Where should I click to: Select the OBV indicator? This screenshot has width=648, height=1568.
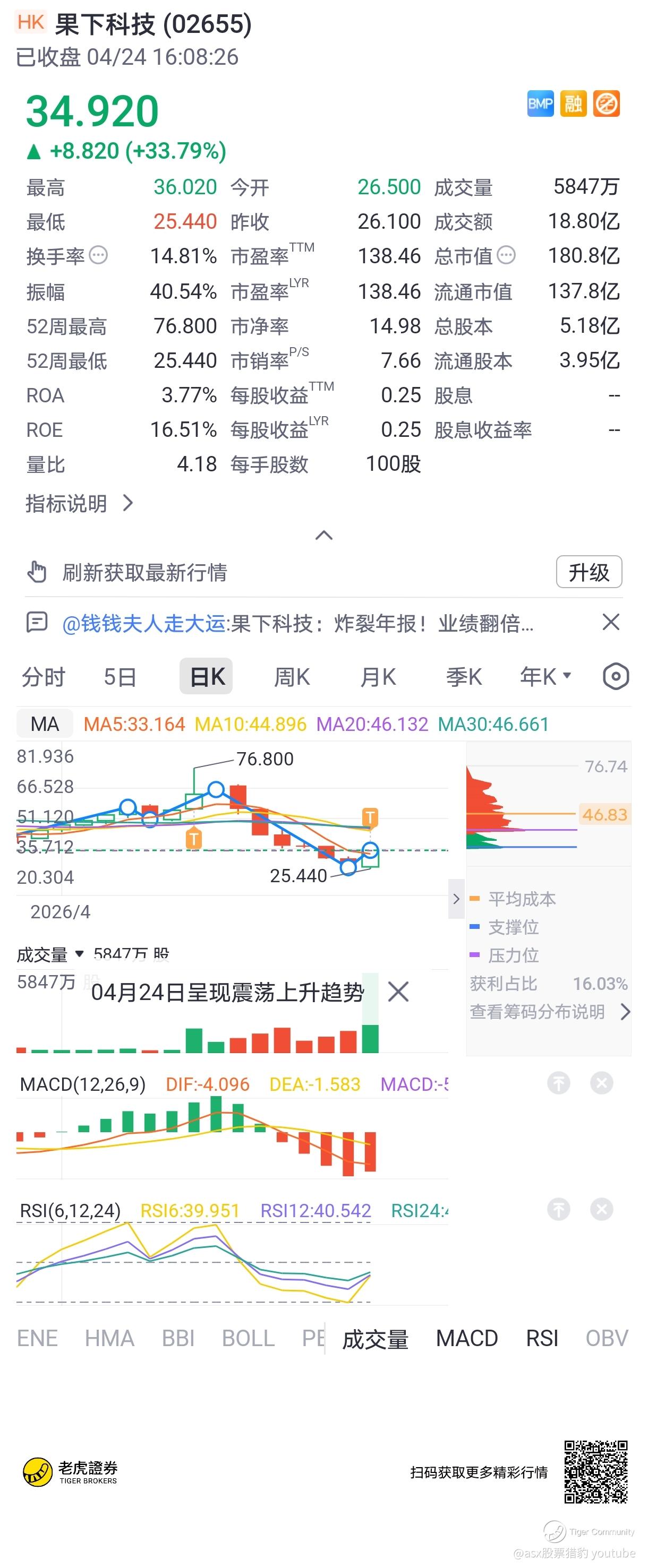pos(606,1339)
